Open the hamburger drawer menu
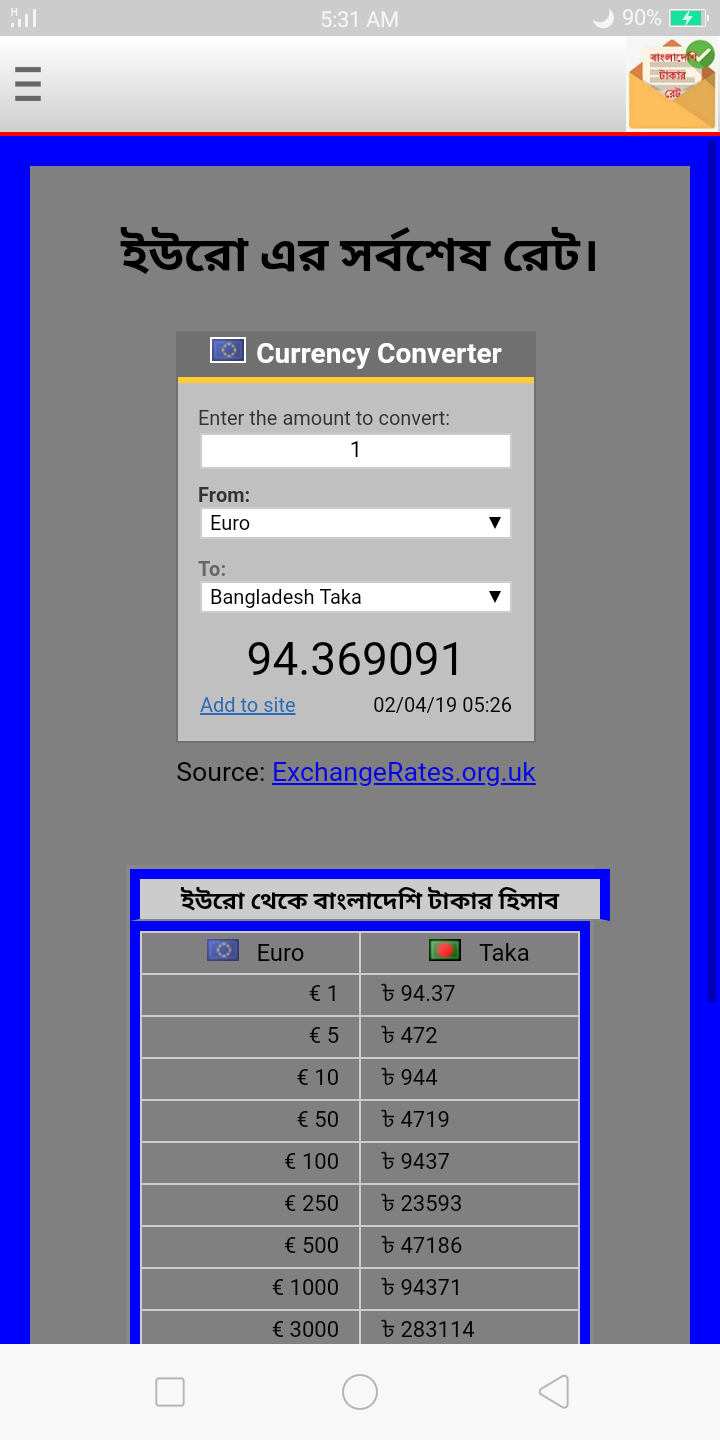720x1440 pixels. click(x=28, y=84)
